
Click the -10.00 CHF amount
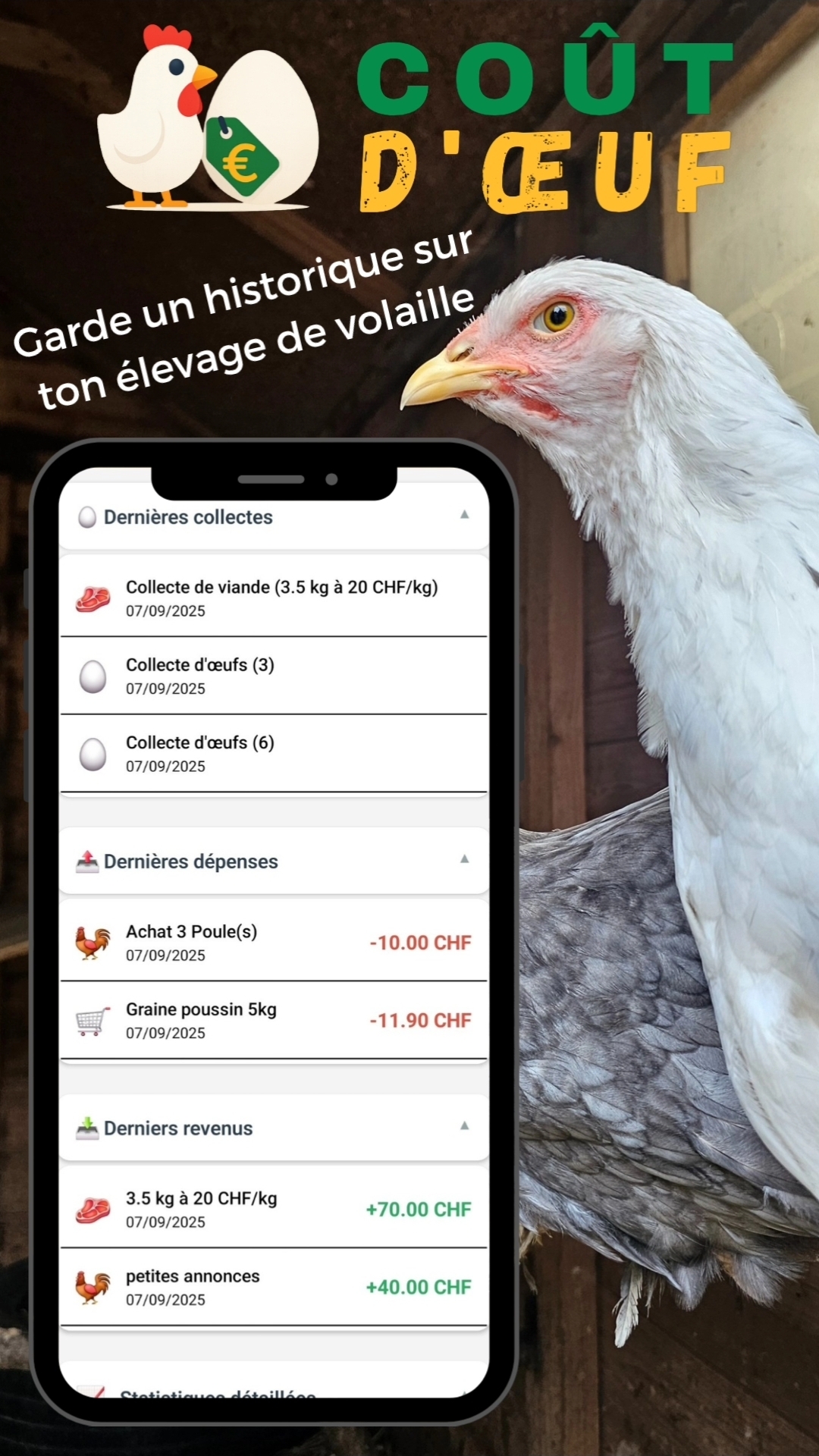pyautogui.click(x=418, y=942)
